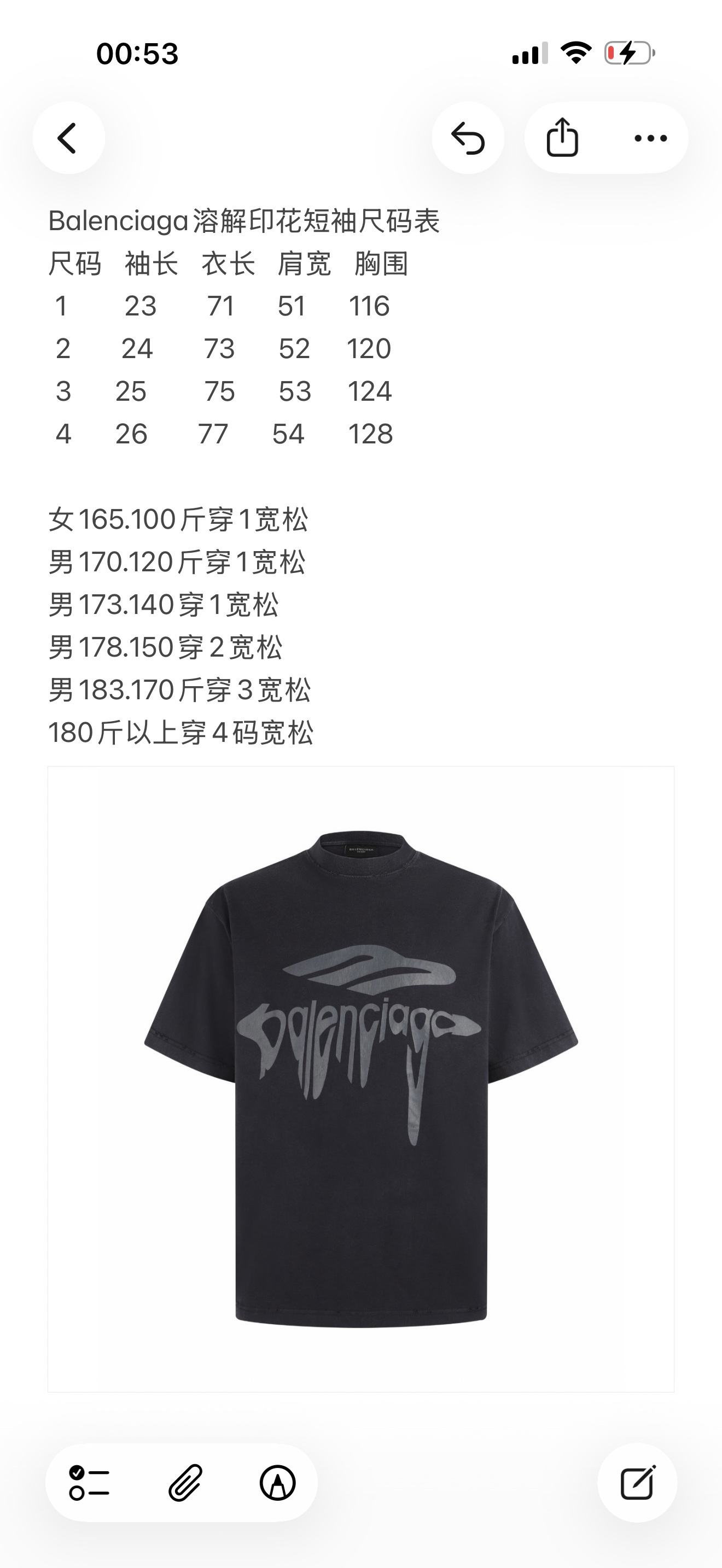
Task: Attach a file with the paperclip
Action: tap(184, 1482)
